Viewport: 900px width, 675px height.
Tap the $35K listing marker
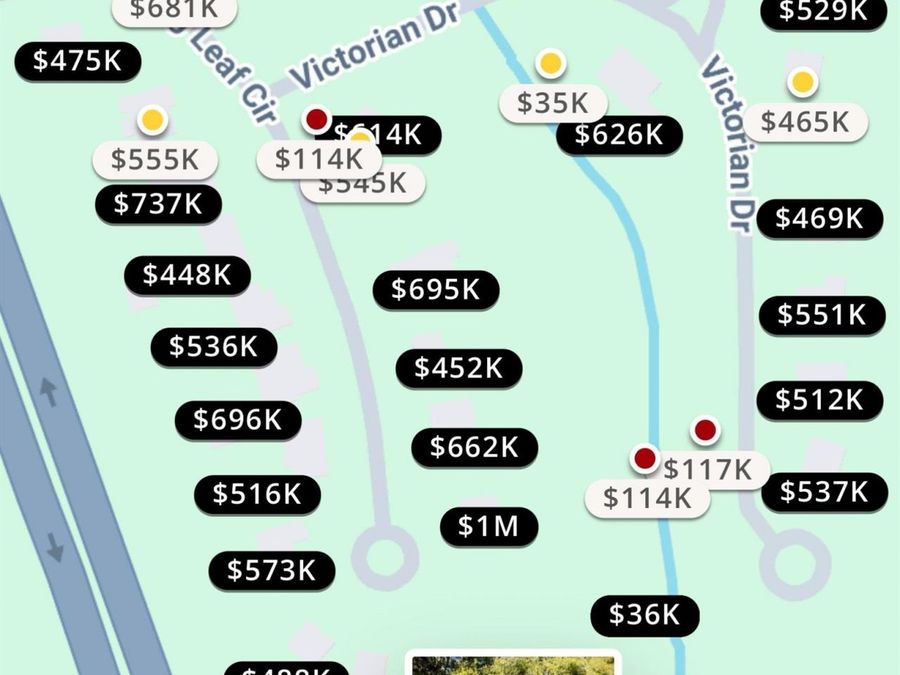[553, 103]
